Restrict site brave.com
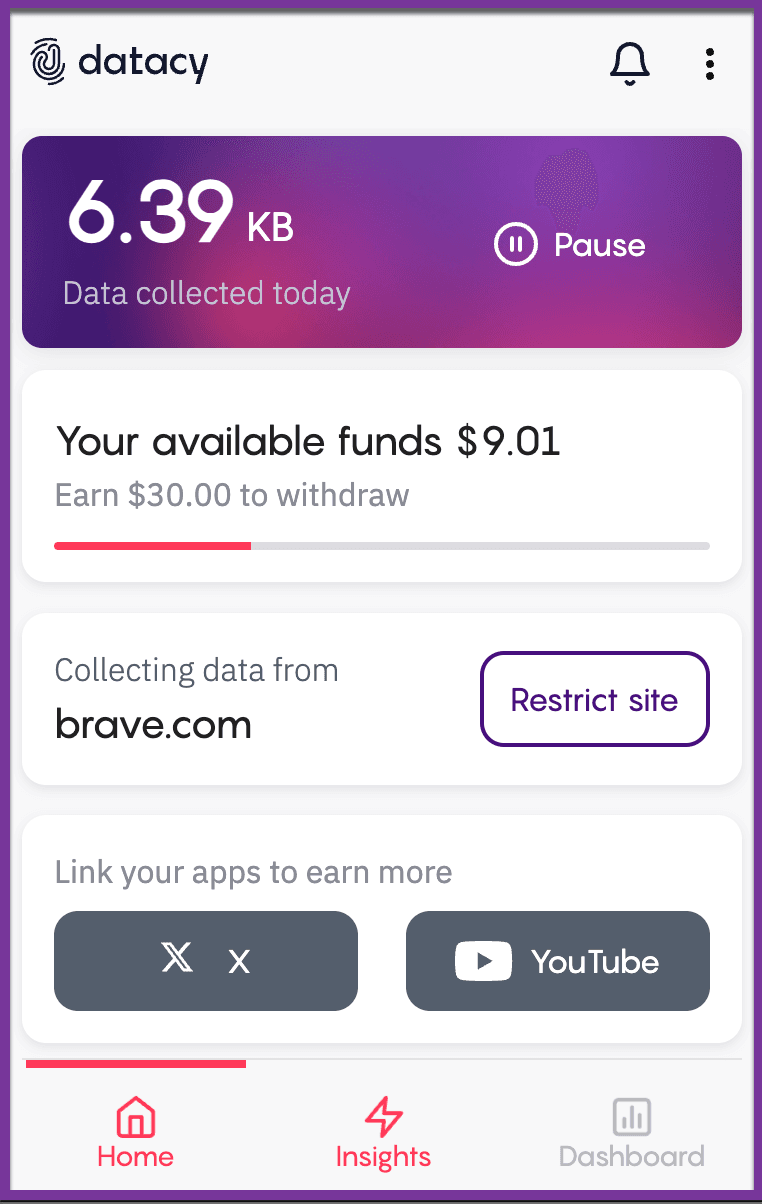This screenshot has width=762, height=1204. tap(594, 700)
